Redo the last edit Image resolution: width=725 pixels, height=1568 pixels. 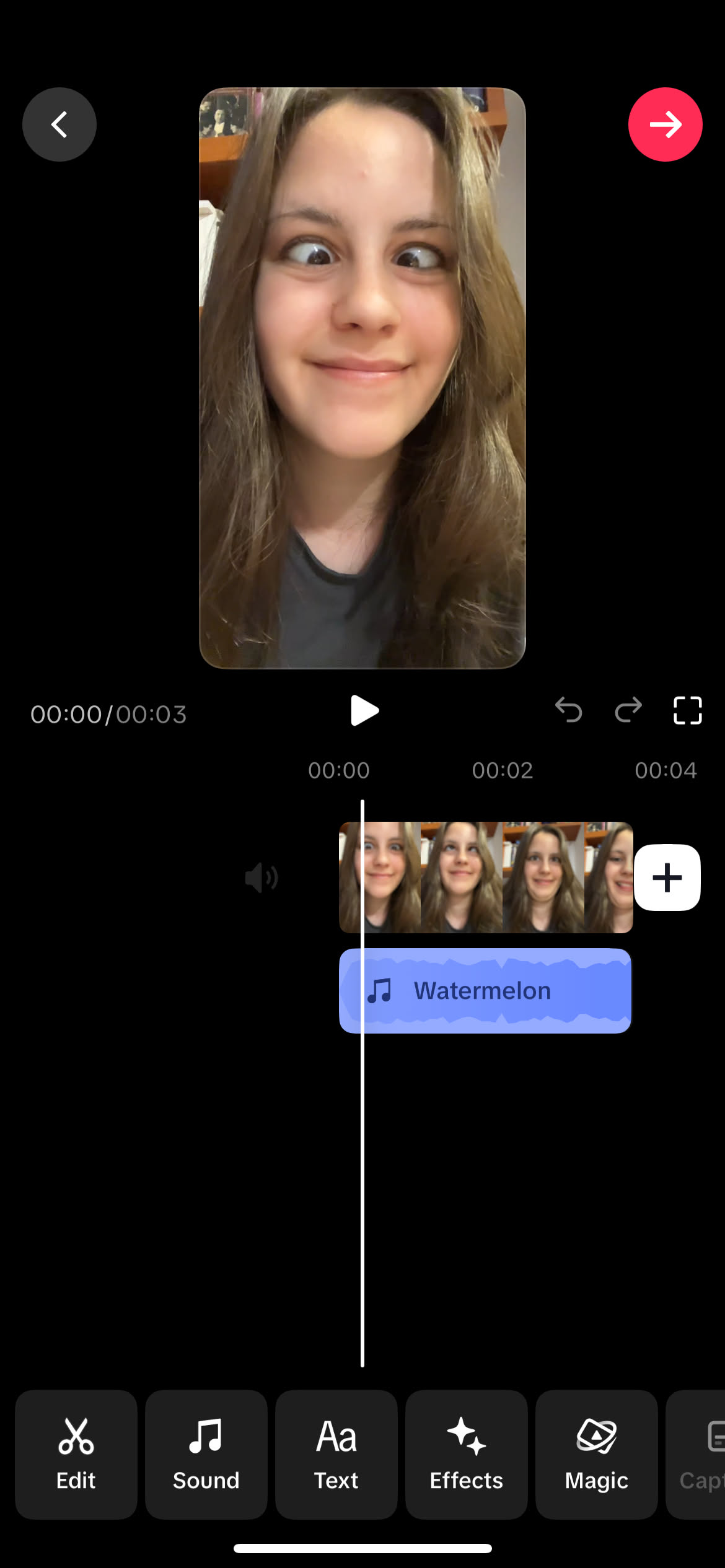628,710
